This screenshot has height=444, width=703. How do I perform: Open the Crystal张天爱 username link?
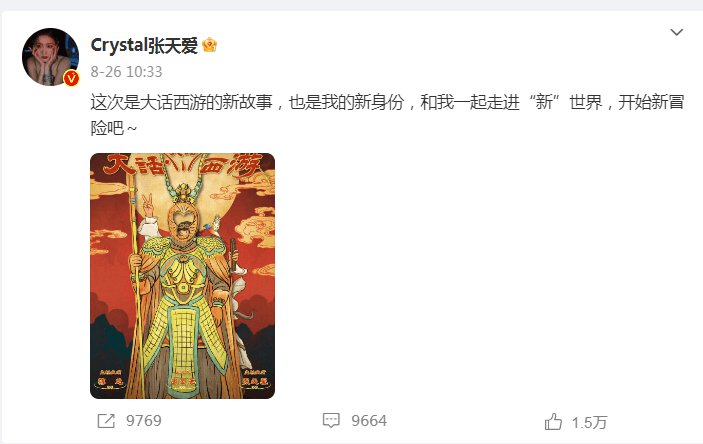pyautogui.click(x=145, y=47)
